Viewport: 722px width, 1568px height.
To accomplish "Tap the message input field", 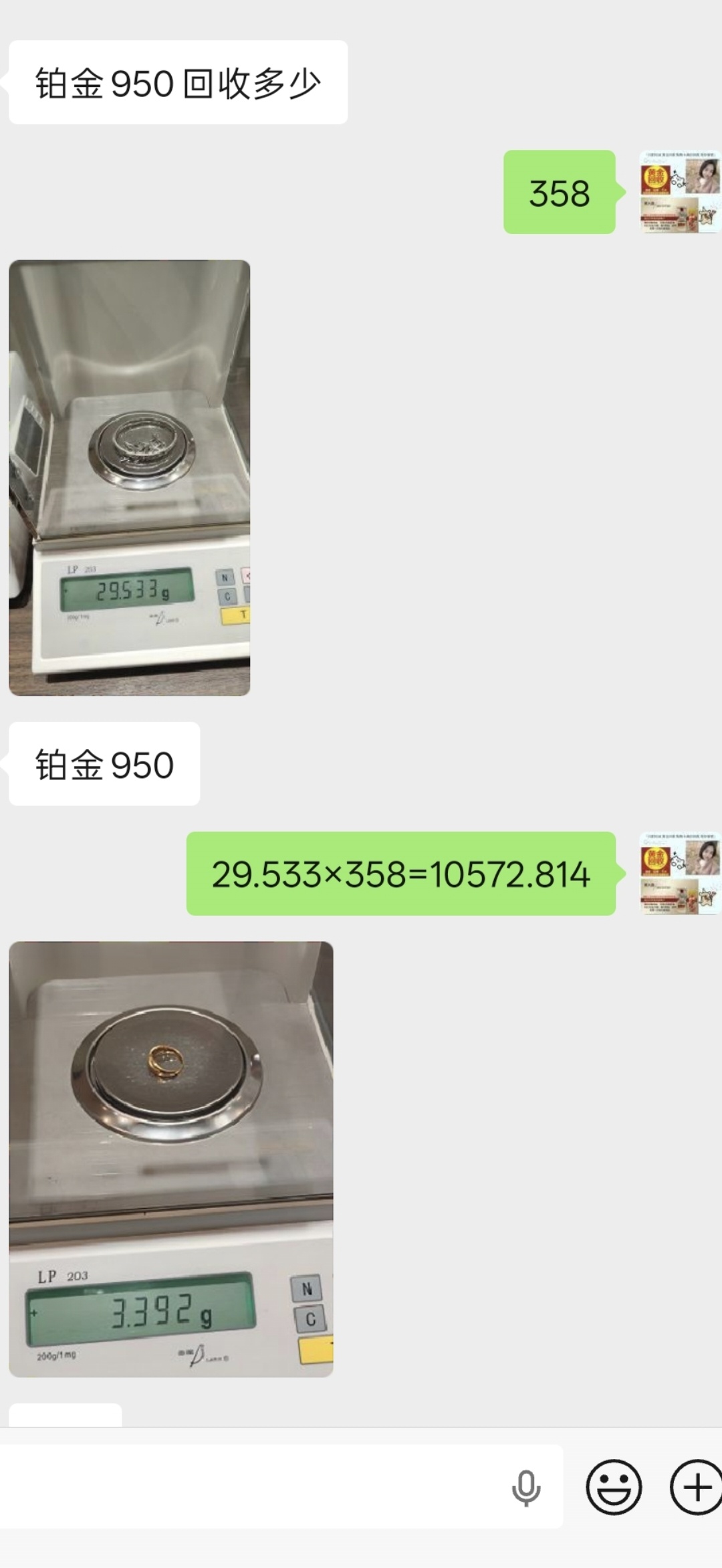I will click(254, 1486).
